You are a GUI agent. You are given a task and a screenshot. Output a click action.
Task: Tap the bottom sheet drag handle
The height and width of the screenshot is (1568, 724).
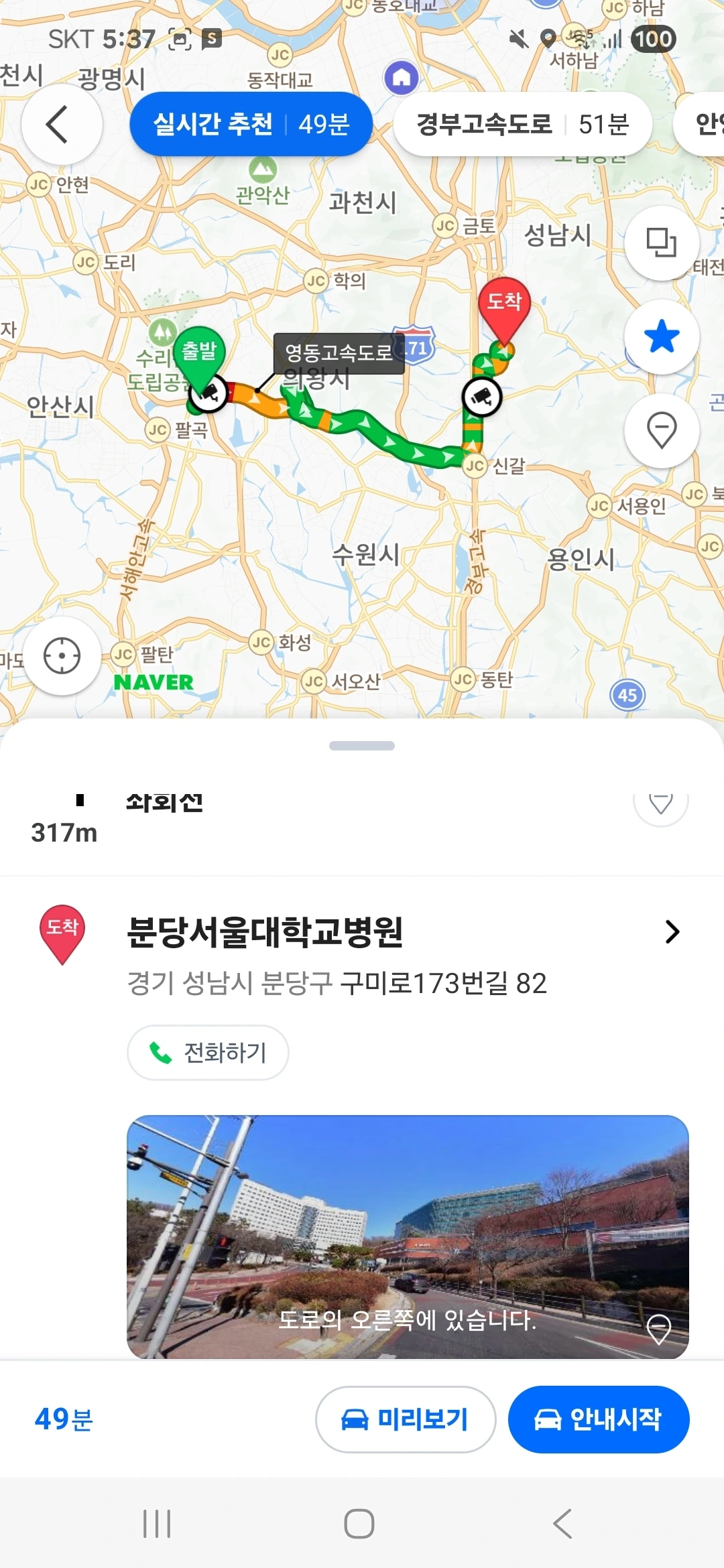[x=362, y=746]
